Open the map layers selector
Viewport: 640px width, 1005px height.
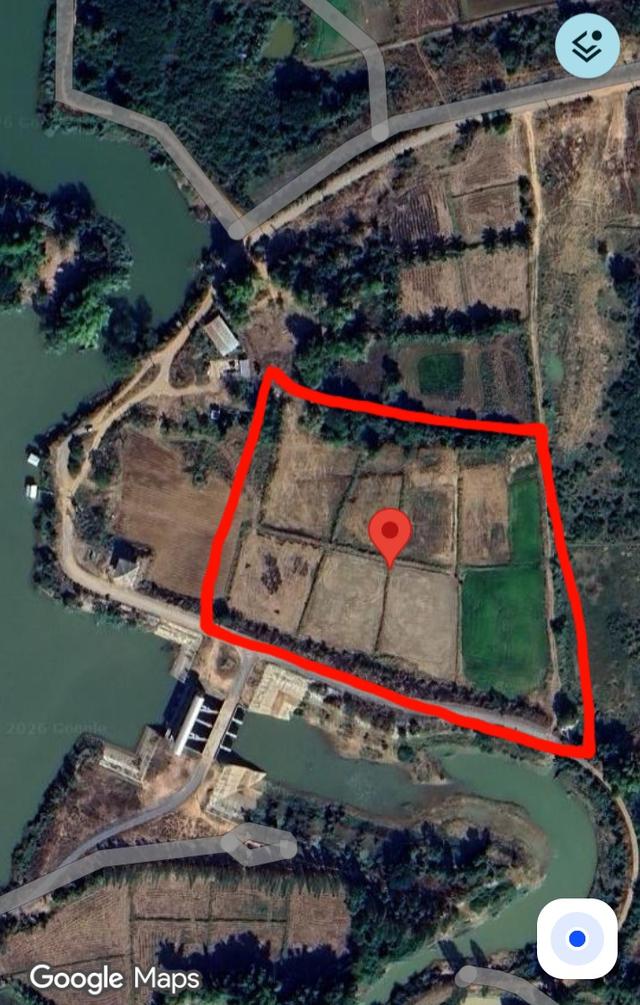point(587,46)
